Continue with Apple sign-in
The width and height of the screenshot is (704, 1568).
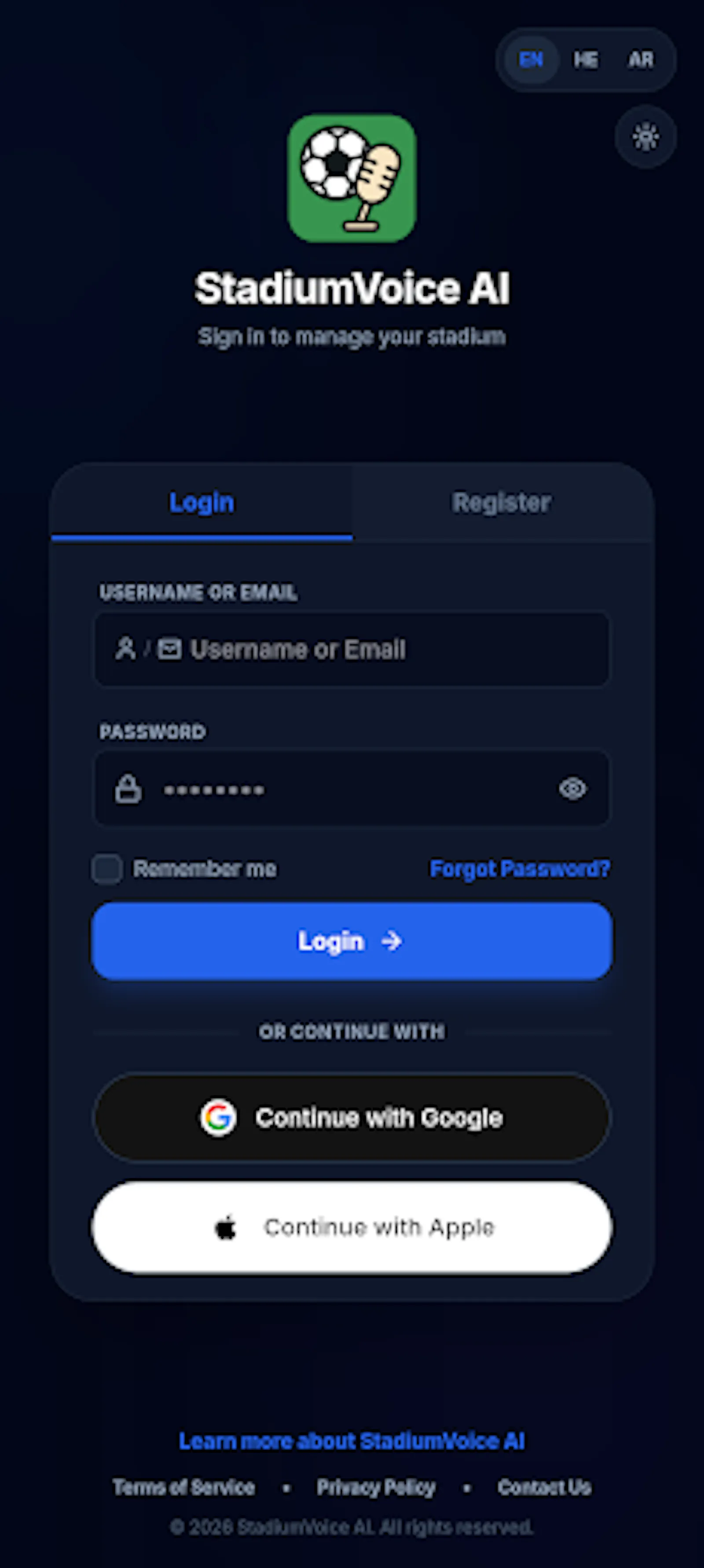(352, 1228)
